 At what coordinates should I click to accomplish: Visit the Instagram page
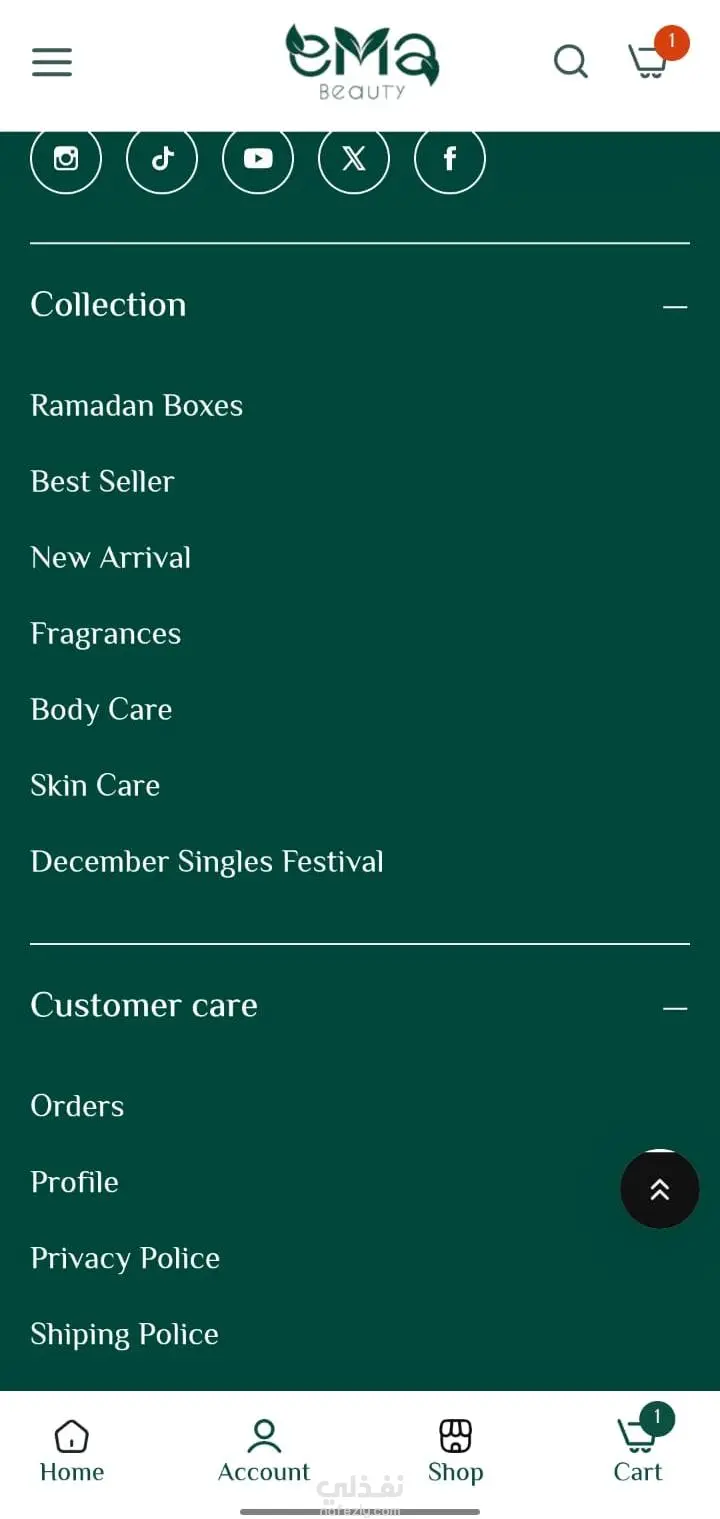66,158
